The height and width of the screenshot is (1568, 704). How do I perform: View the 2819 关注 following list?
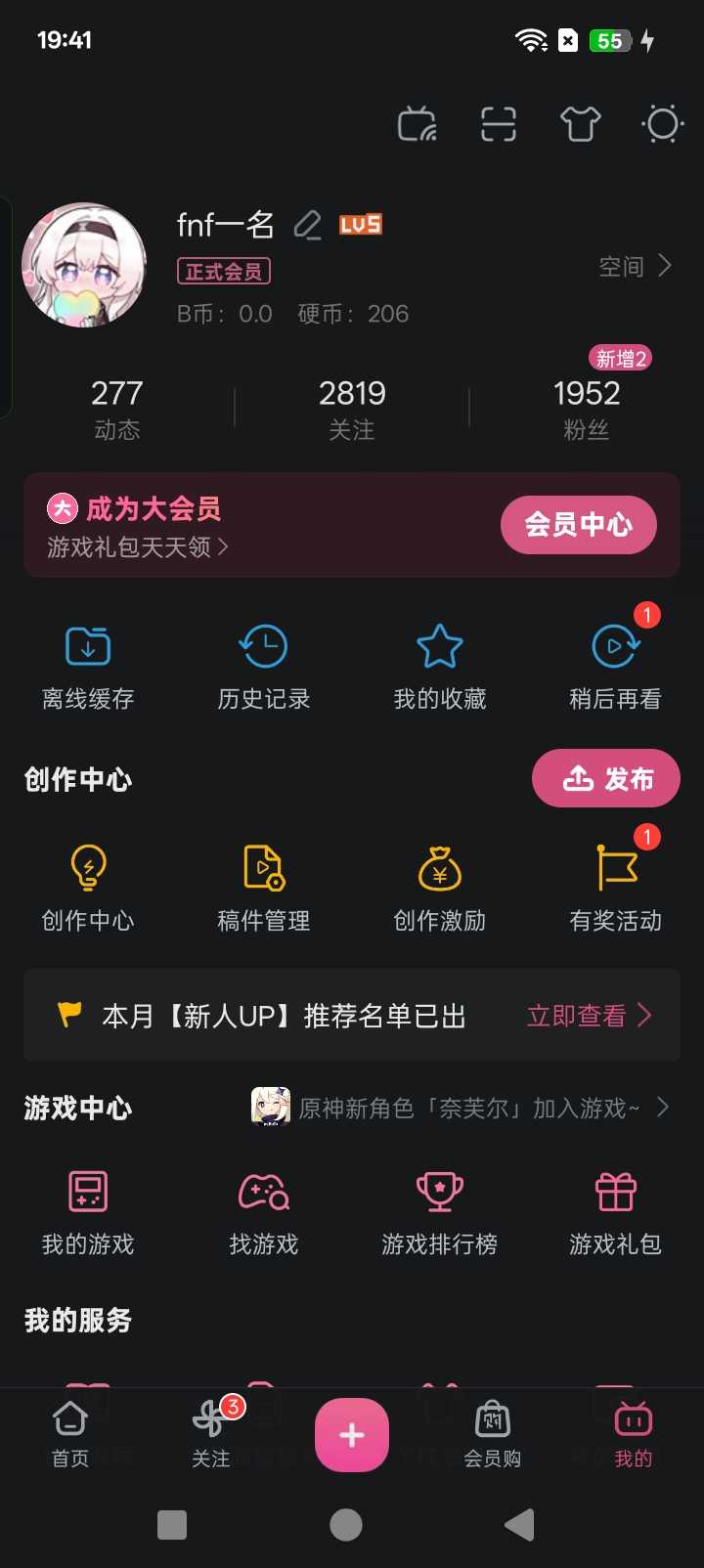coord(352,408)
